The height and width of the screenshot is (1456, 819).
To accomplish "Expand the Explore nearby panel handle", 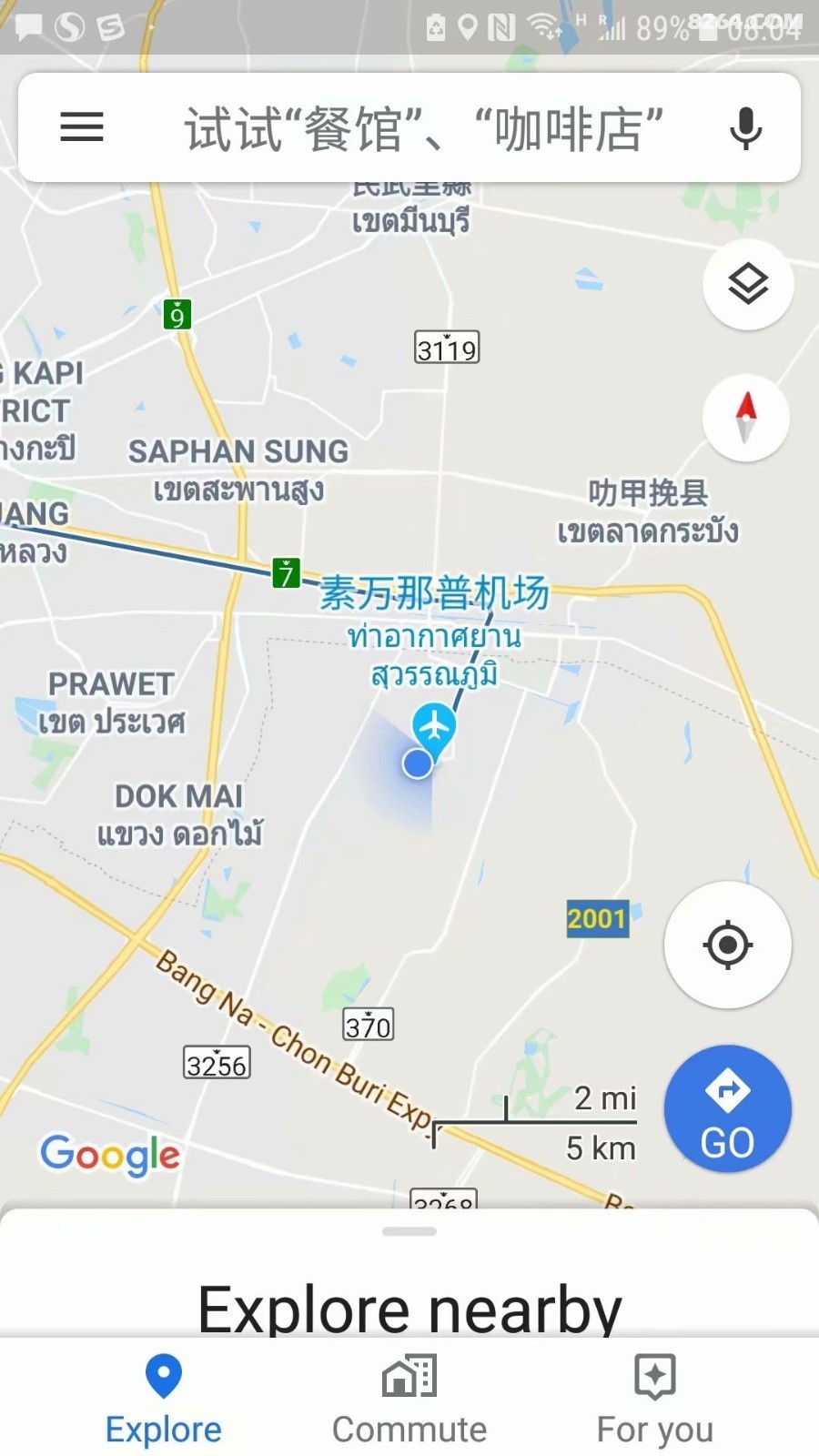I will pyautogui.click(x=409, y=1231).
